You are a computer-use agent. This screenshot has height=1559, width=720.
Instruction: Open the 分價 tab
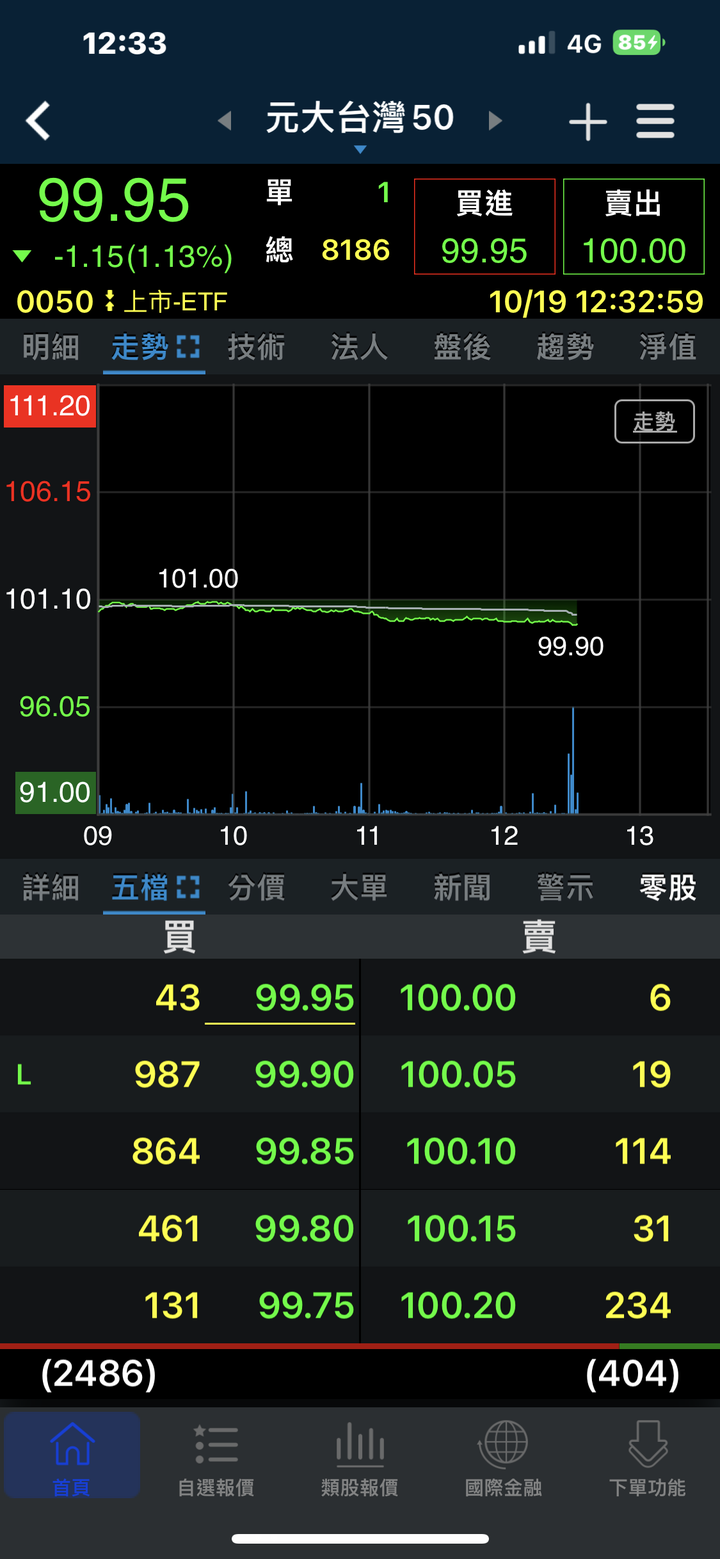coord(256,887)
